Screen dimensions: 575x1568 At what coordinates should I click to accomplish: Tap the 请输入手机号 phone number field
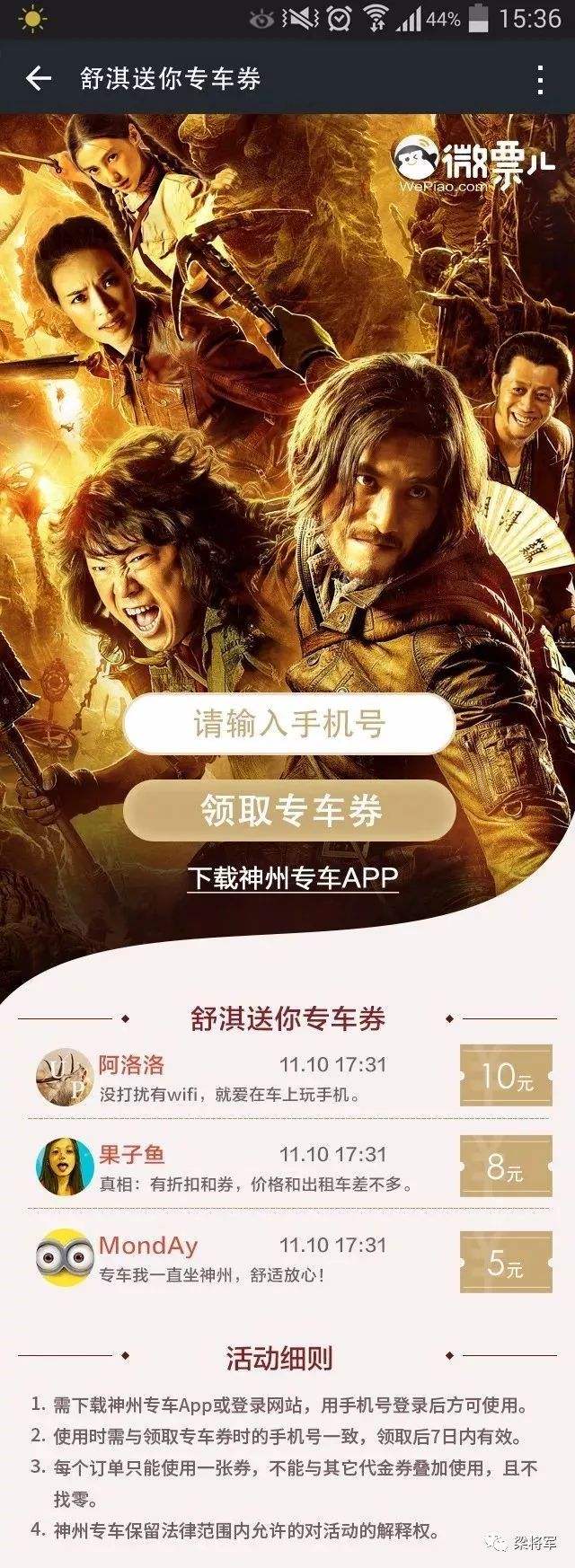289,724
